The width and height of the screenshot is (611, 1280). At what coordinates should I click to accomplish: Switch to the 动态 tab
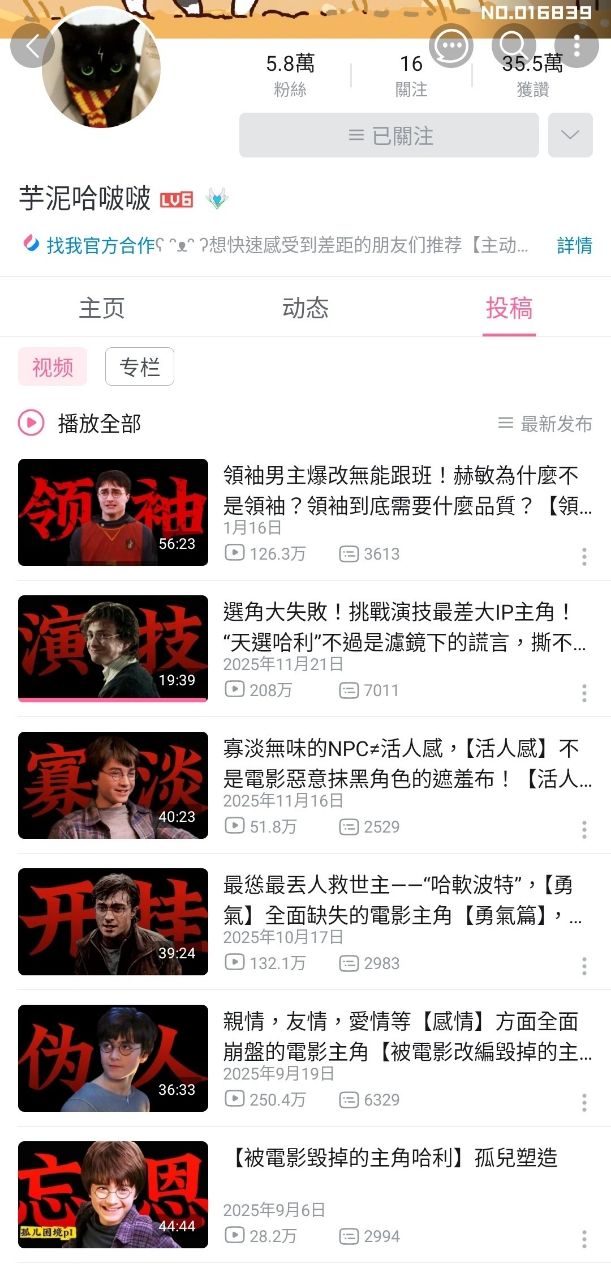coord(305,308)
